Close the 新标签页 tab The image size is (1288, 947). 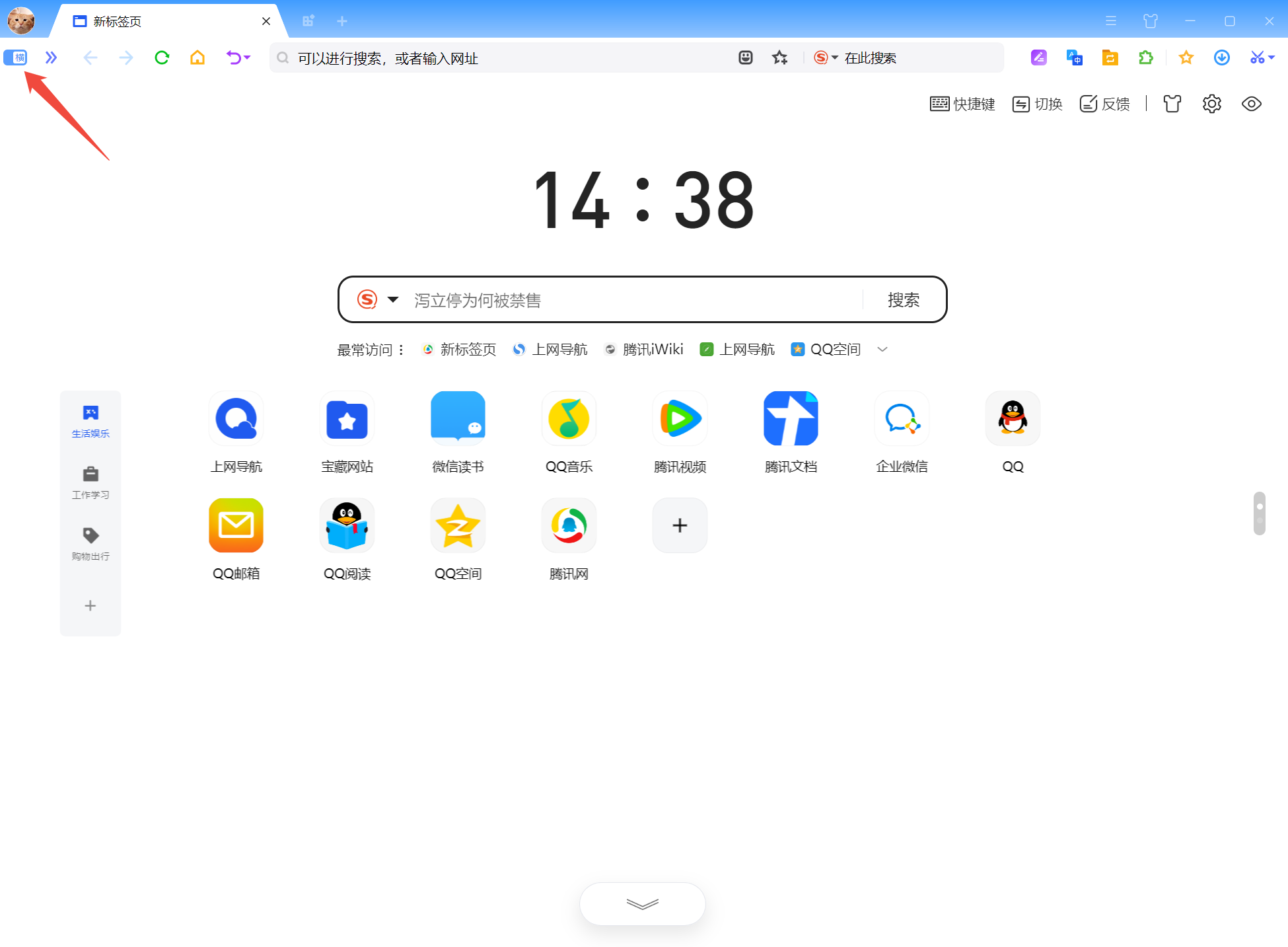coord(266,21)
